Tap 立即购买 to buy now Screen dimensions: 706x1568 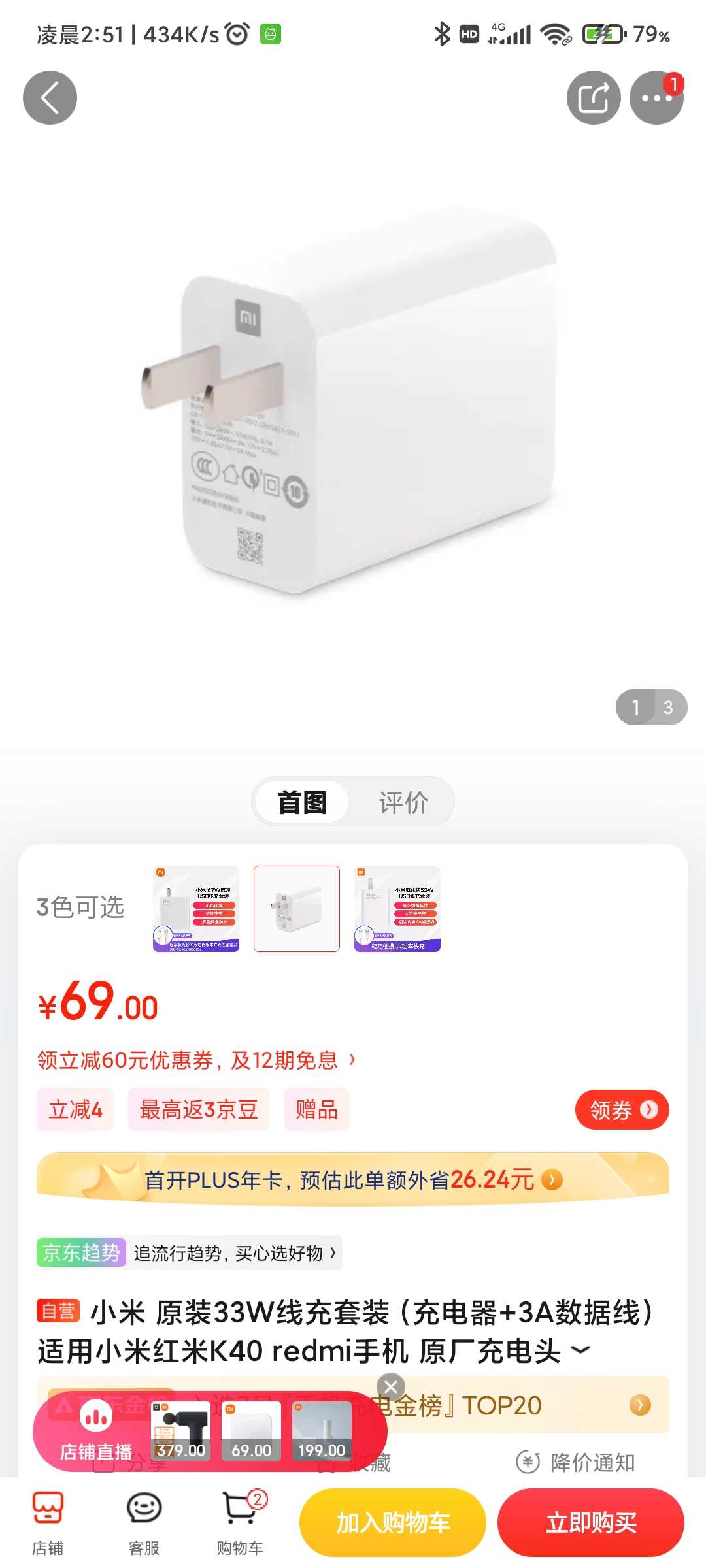(590, 1522)
